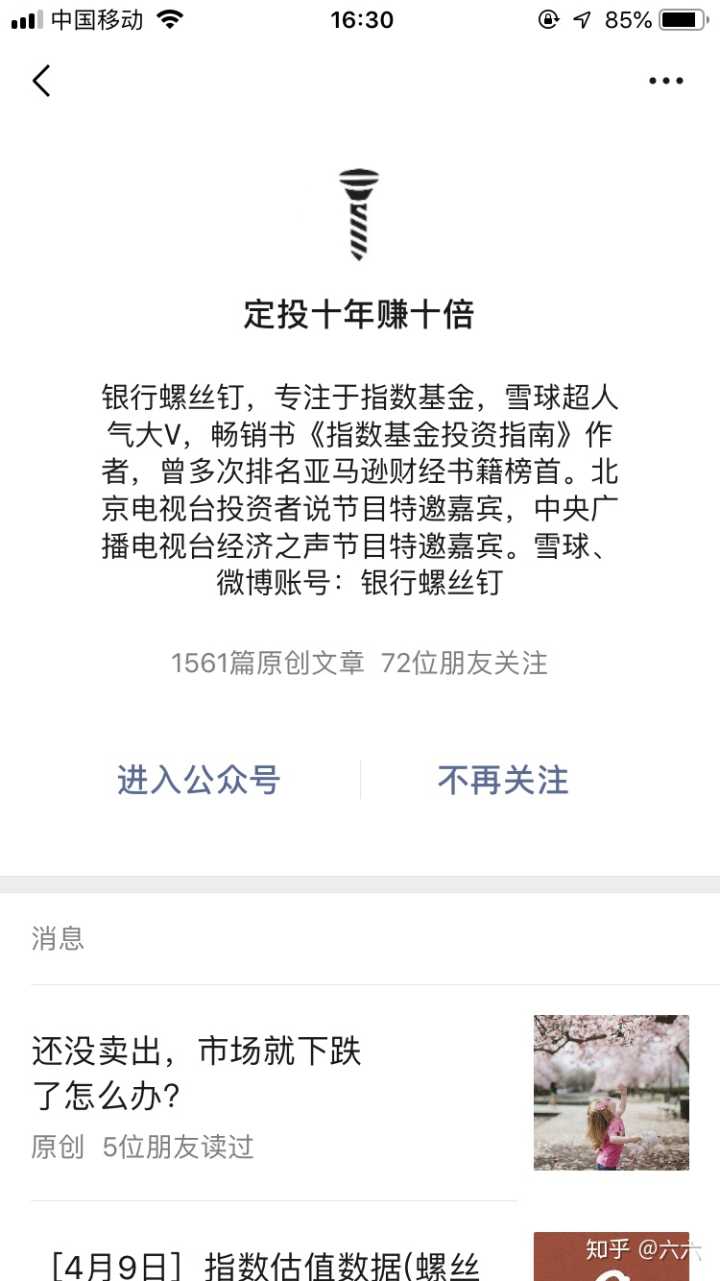Screen dimensions: 720x1281
Task: Unfollow the account via 不再关注
Action: point(503,780)
